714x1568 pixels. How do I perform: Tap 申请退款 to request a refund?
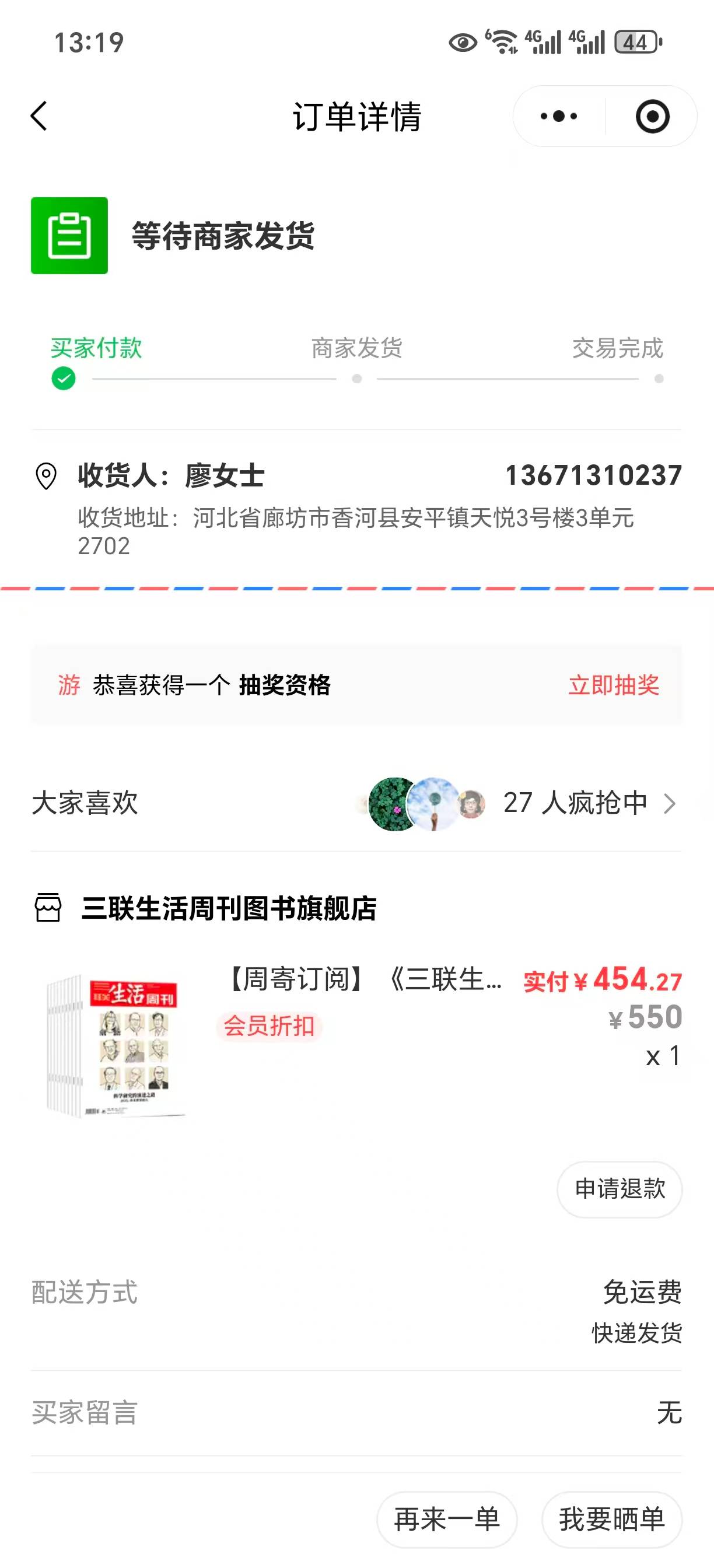pos(619,1189)
